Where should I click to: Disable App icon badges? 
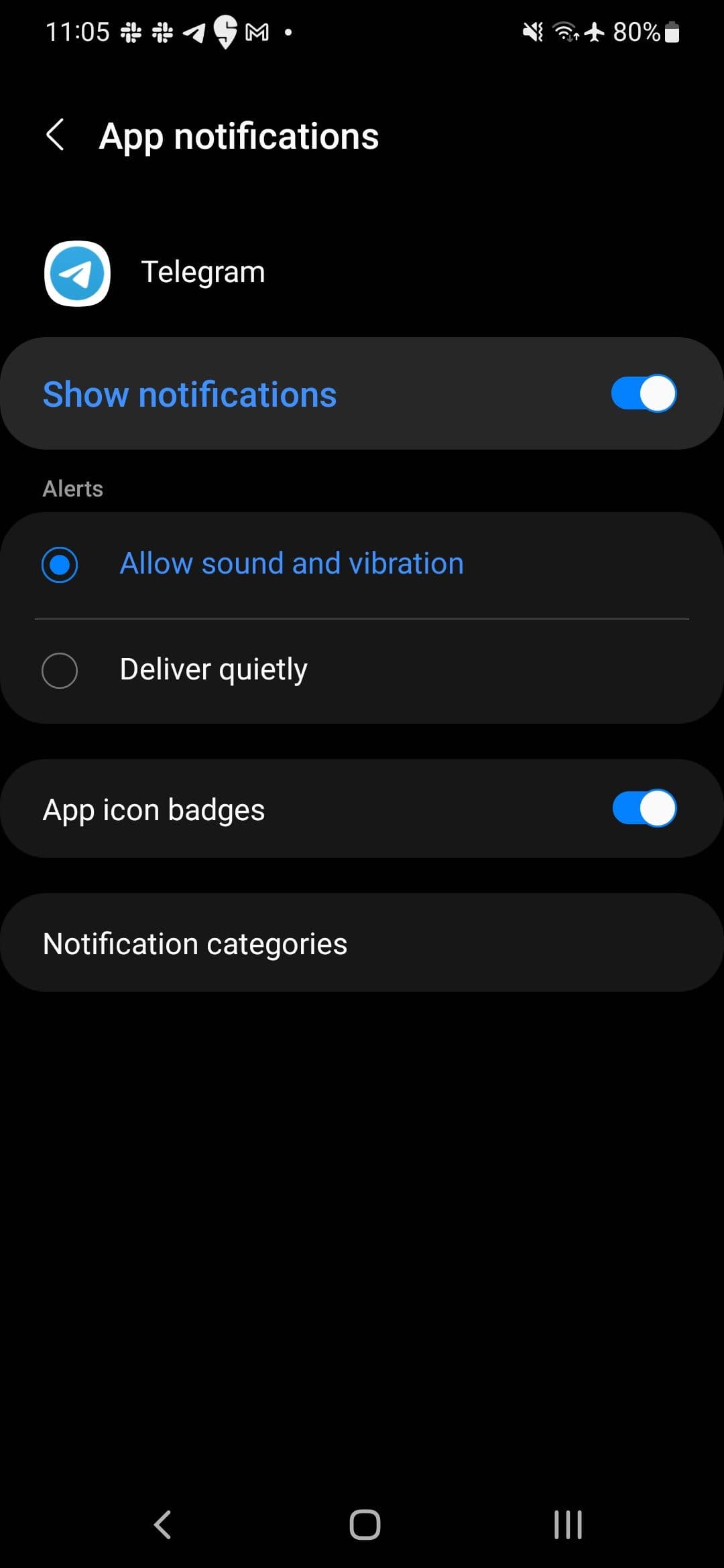click(x=643, y=808)
